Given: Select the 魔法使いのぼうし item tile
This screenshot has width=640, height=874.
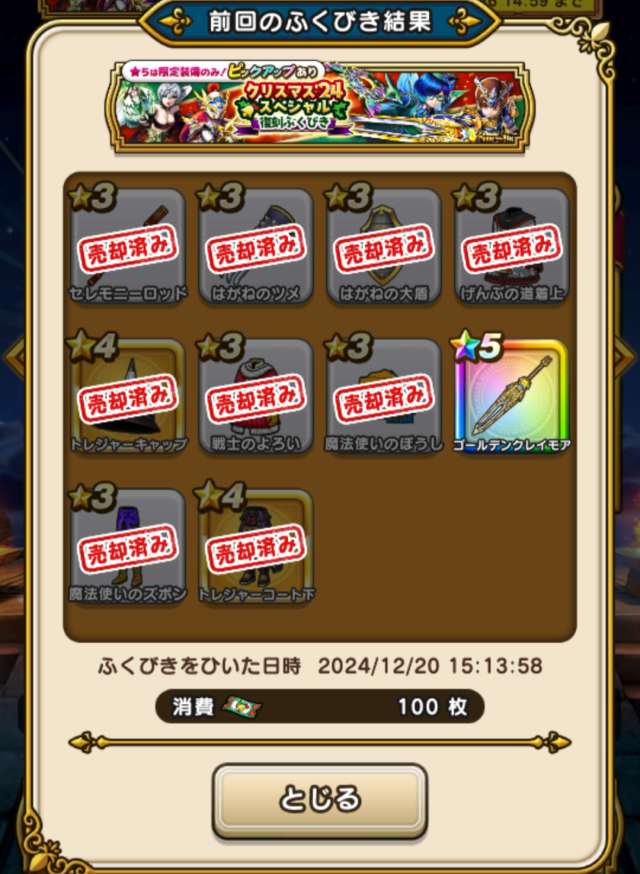Looking at the screenshot, I should [384, 397].
